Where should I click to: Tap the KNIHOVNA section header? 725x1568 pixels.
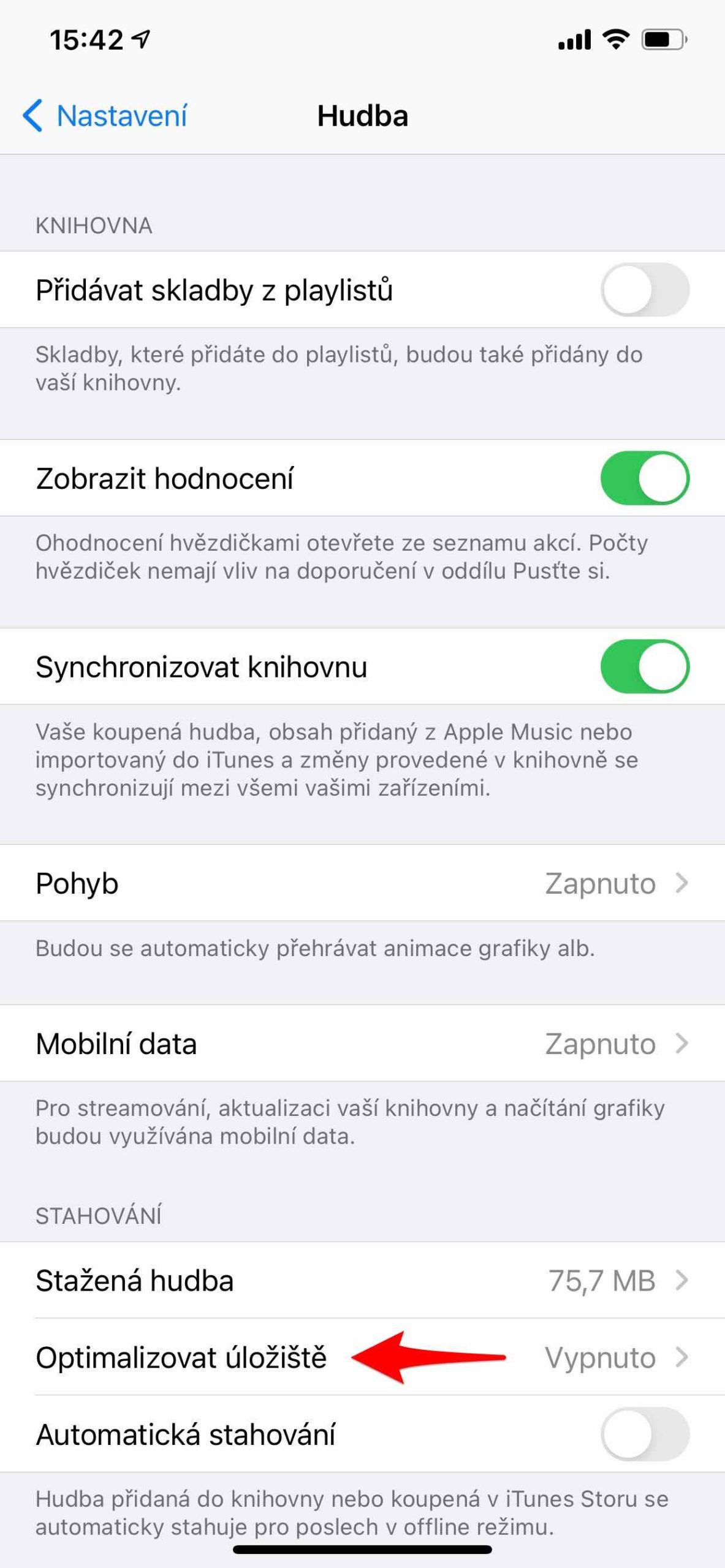(95, 226)
